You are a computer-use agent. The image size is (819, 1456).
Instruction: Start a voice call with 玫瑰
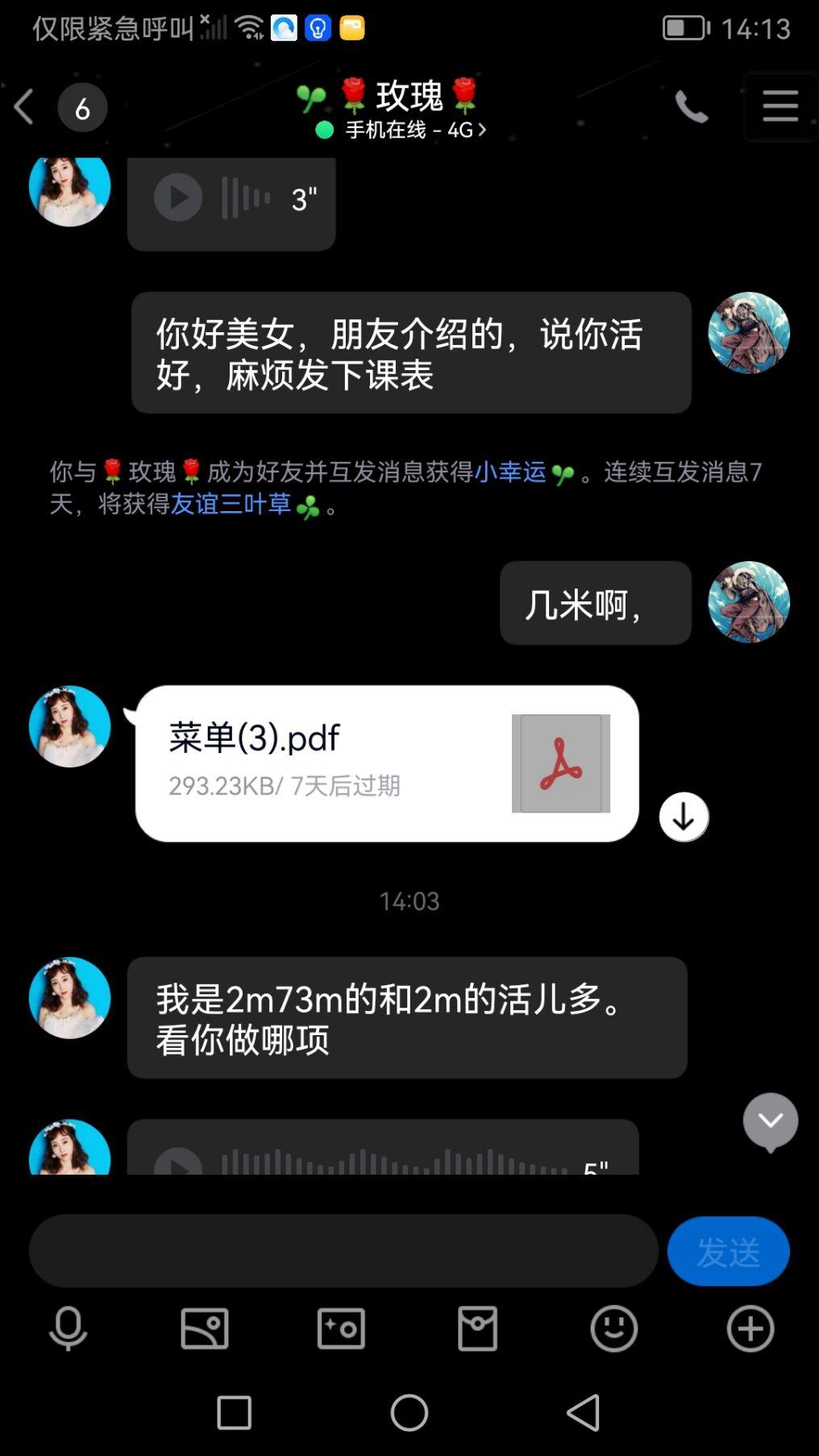[691, 107]
